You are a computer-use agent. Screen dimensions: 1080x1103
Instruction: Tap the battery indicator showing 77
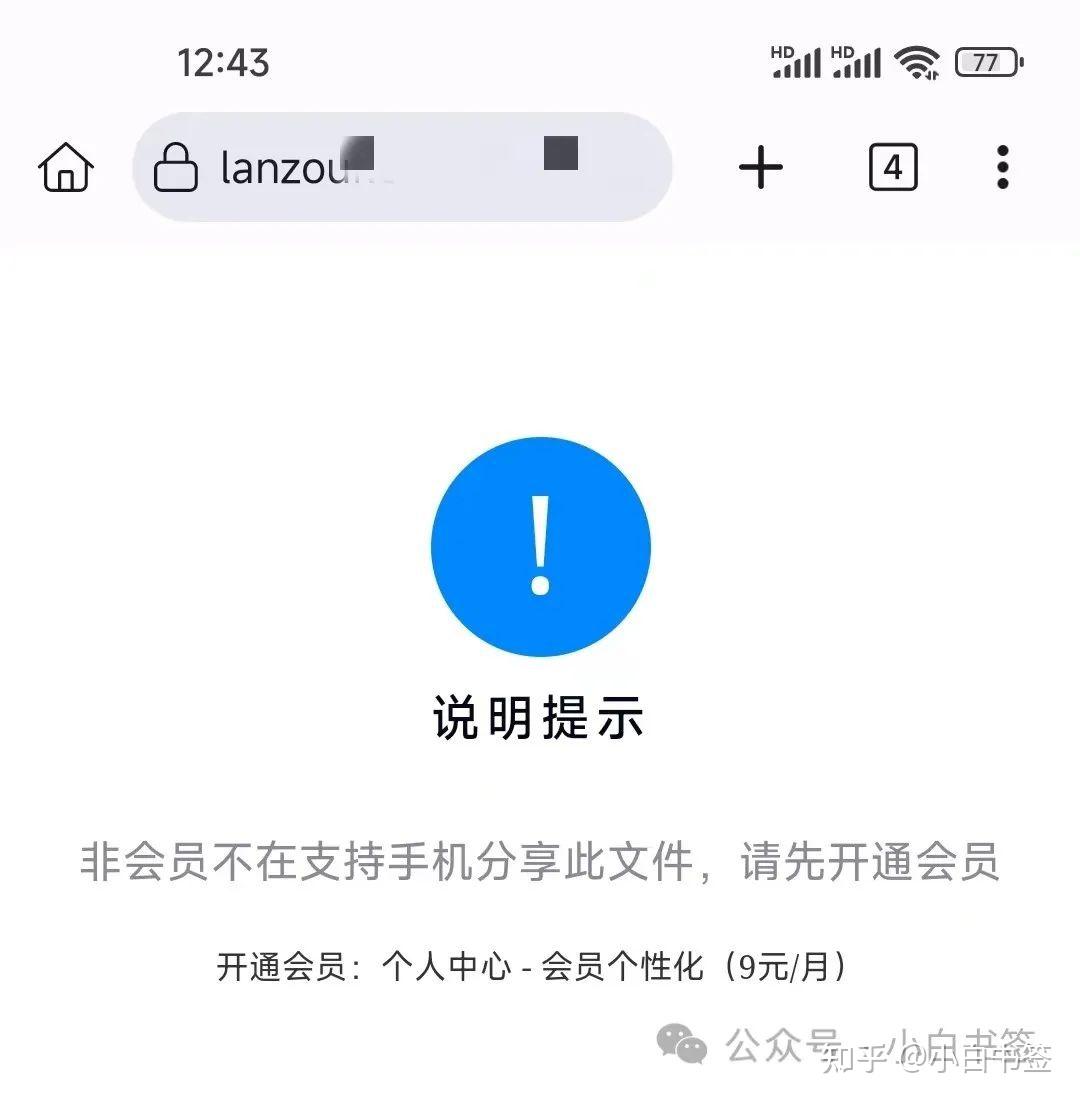[x=986, y=62]
